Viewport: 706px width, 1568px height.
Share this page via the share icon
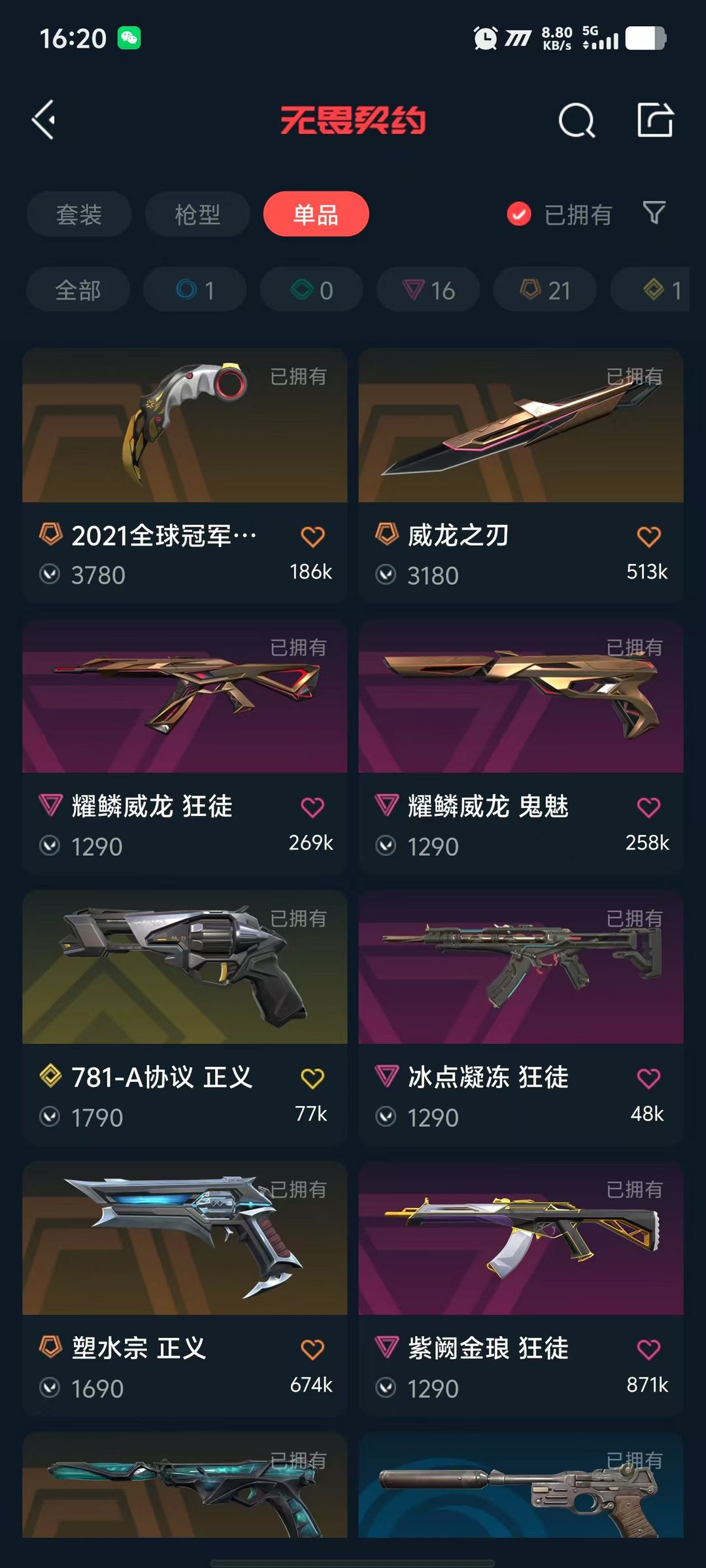pyautogui.click(x=655, y=120)
